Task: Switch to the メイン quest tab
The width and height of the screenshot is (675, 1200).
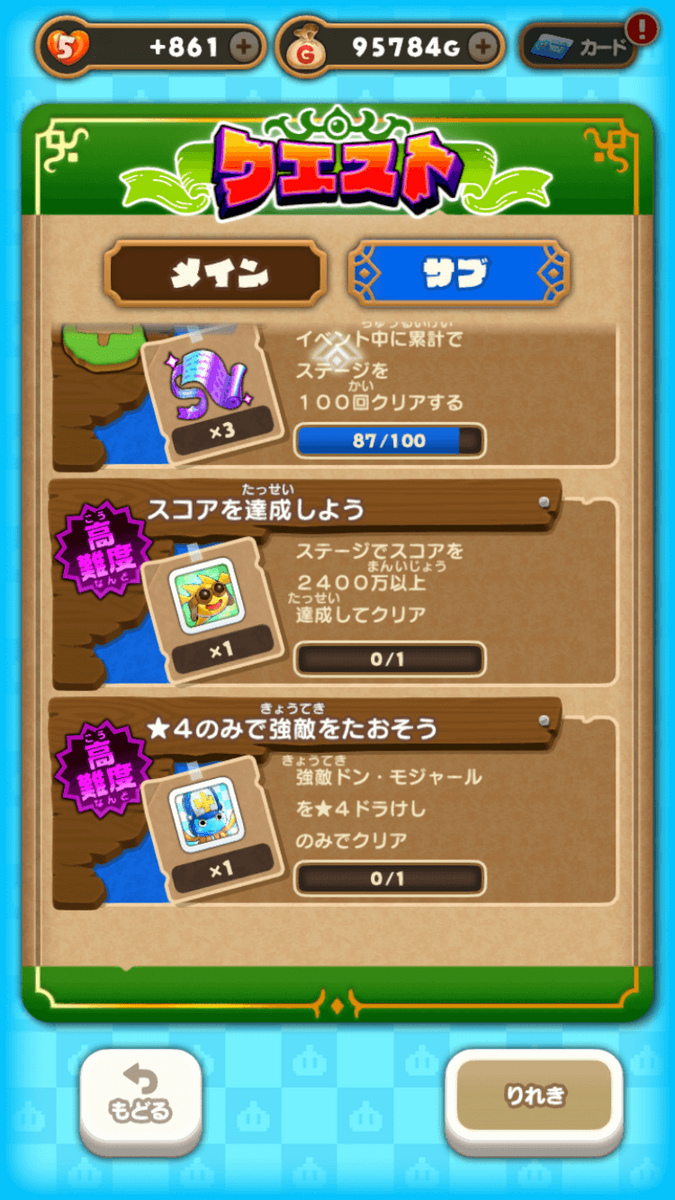Action: pyautogui.click(x=216, y=272)
